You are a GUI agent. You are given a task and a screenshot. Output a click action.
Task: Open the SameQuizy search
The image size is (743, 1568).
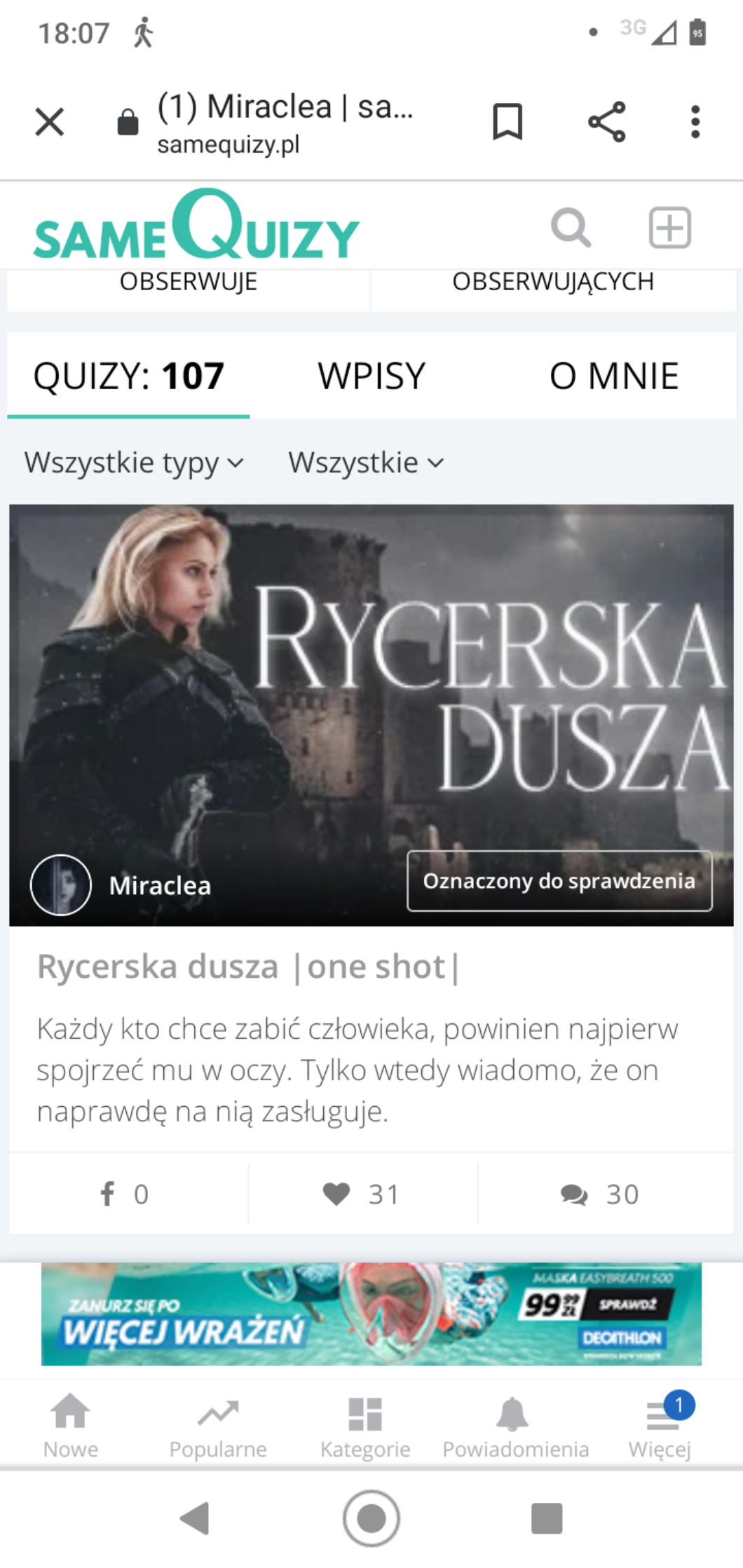pos(571,228)
